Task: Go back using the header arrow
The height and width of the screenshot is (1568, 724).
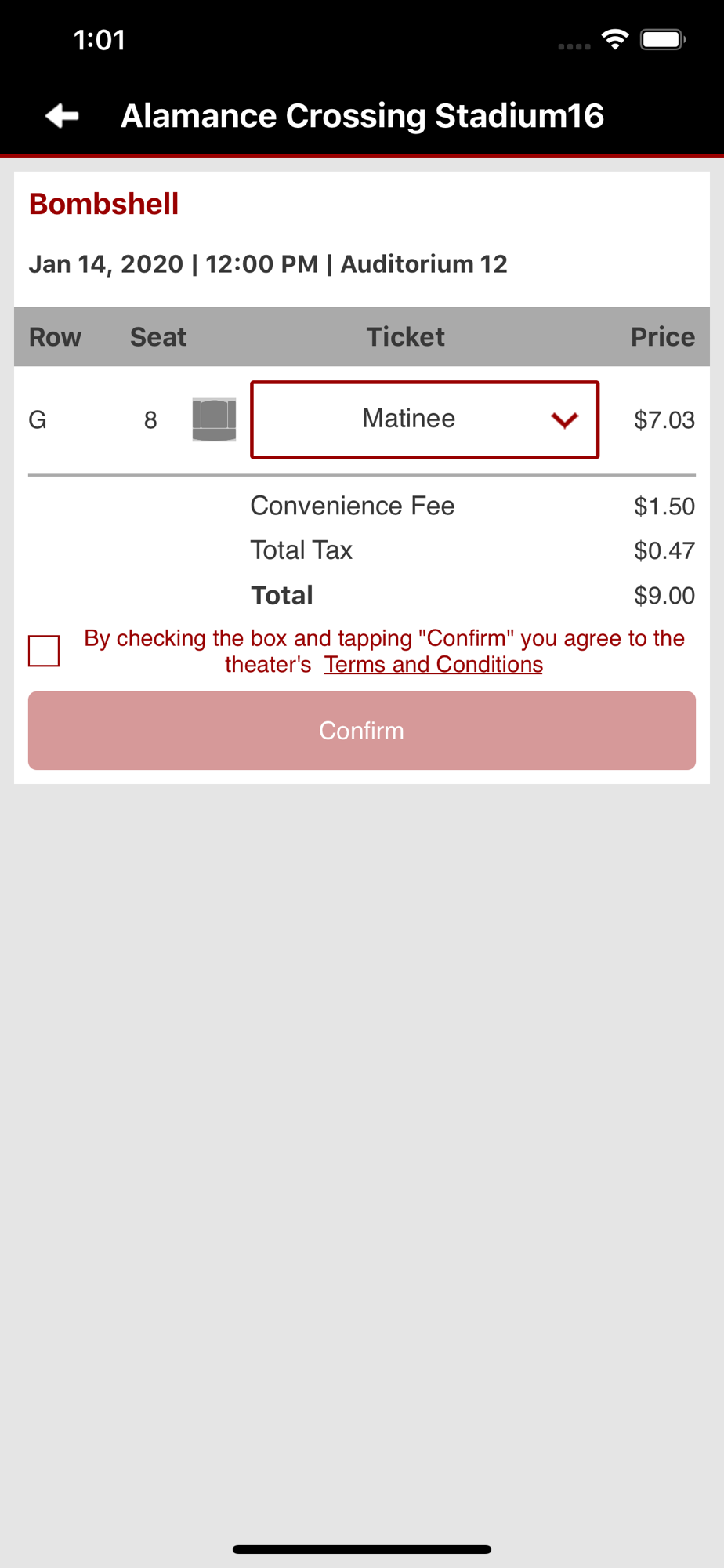Action: tap(62, 116)
